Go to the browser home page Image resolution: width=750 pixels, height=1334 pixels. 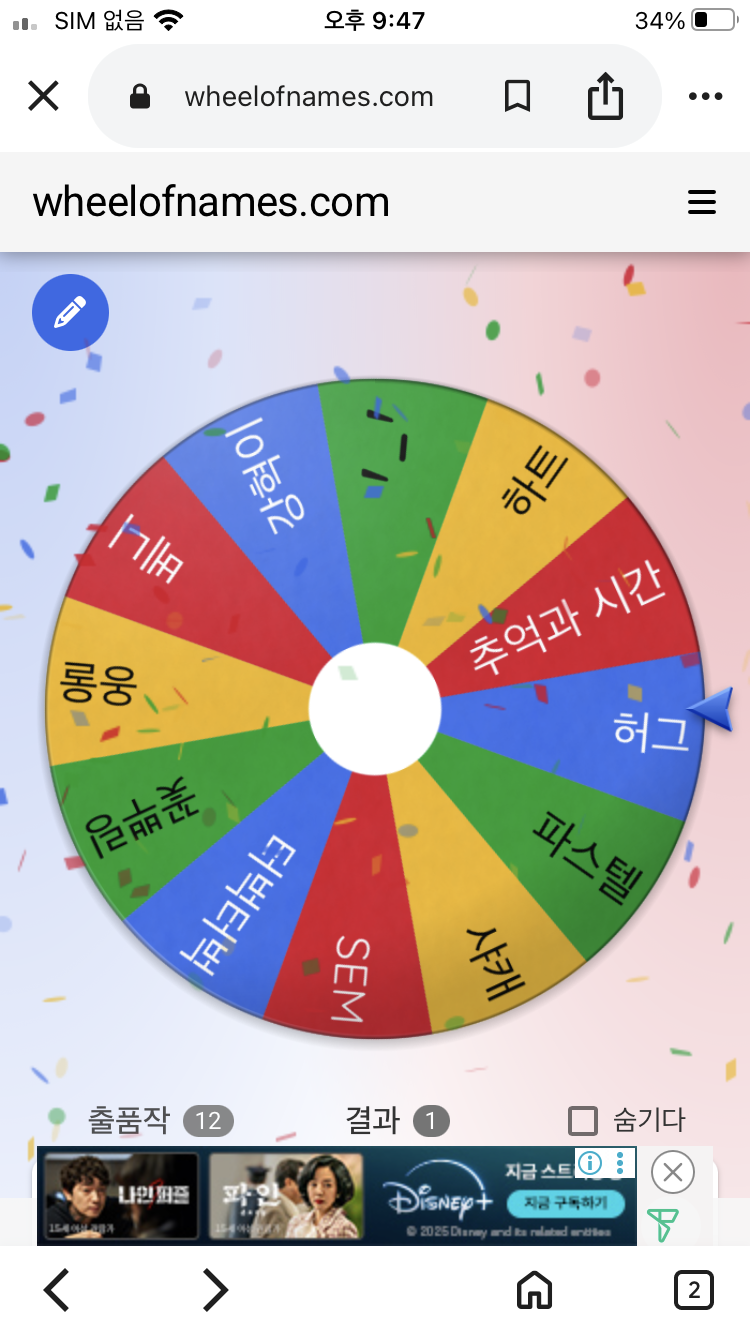coord(534,1290)
